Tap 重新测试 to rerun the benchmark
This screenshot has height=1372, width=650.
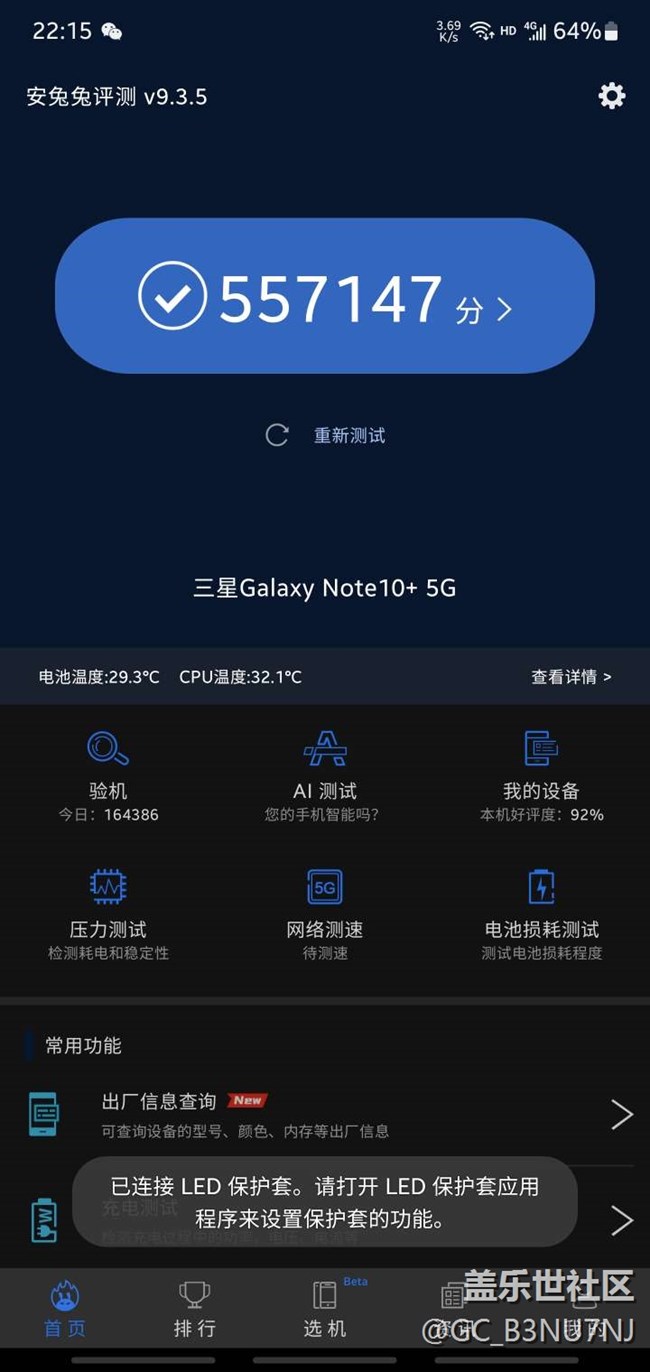pyautogui.click(x=325, y=435)
